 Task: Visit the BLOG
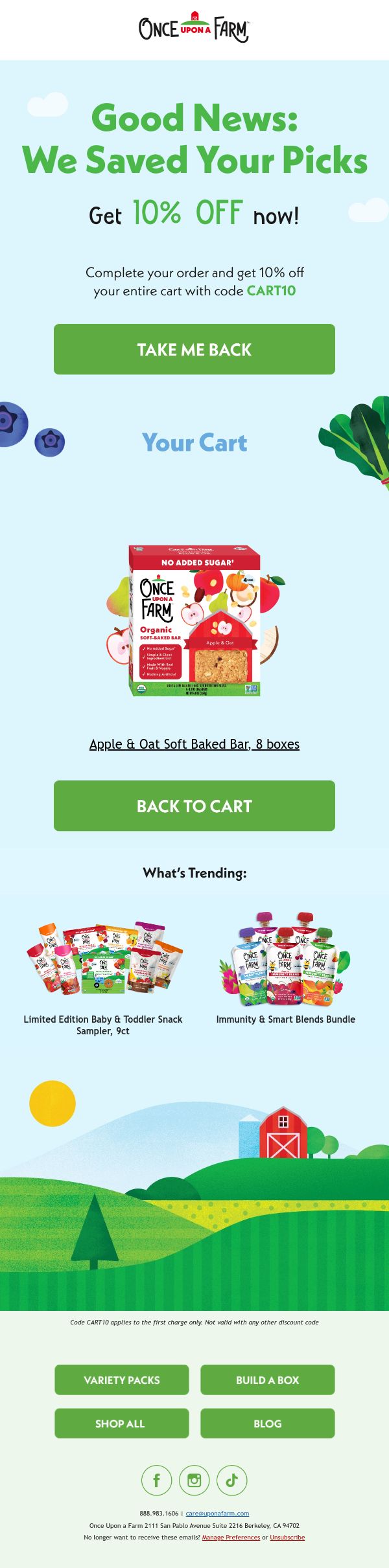(268, 1424)
